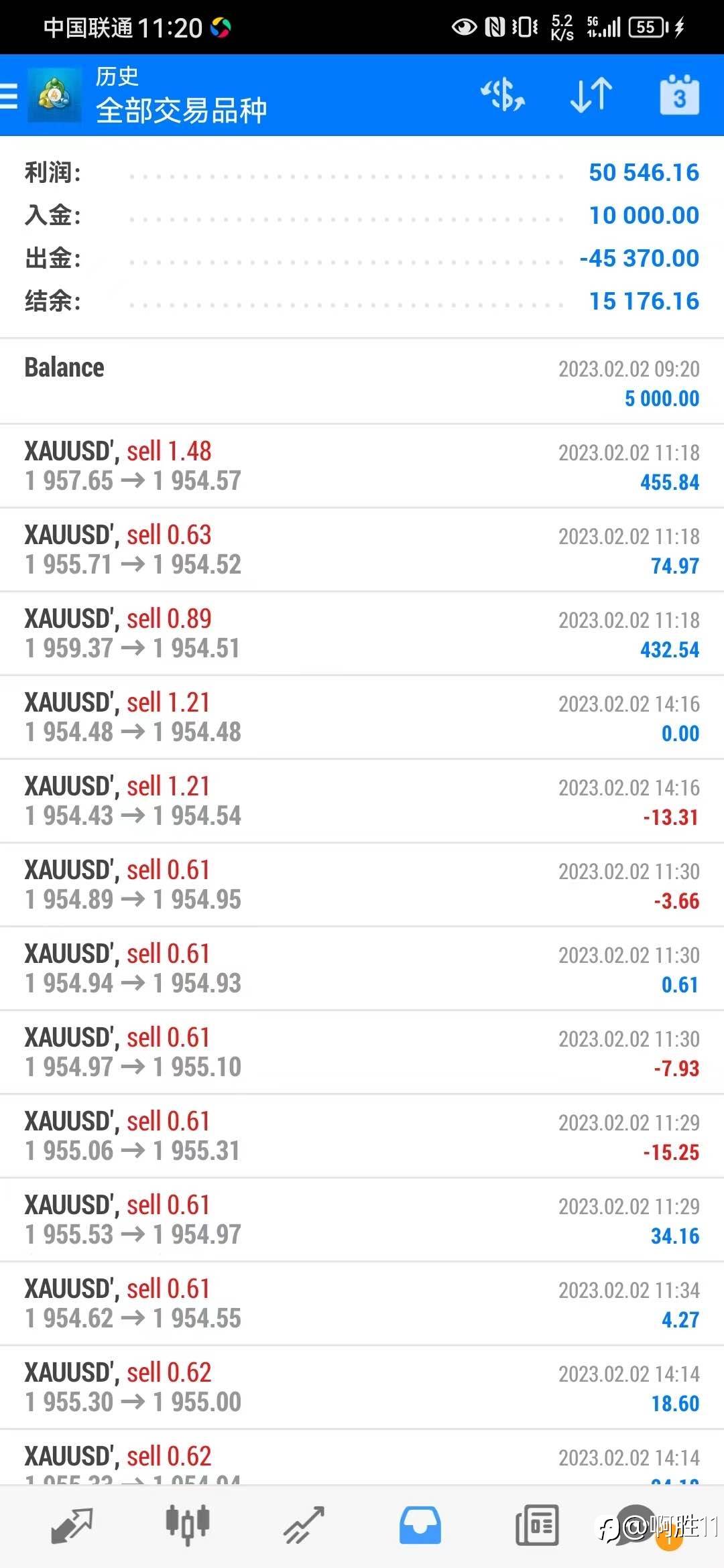The height and width of the screenshot is (1568, 724).
Task: Open the calendar date range picker
Action: click(x=680, y=95)
